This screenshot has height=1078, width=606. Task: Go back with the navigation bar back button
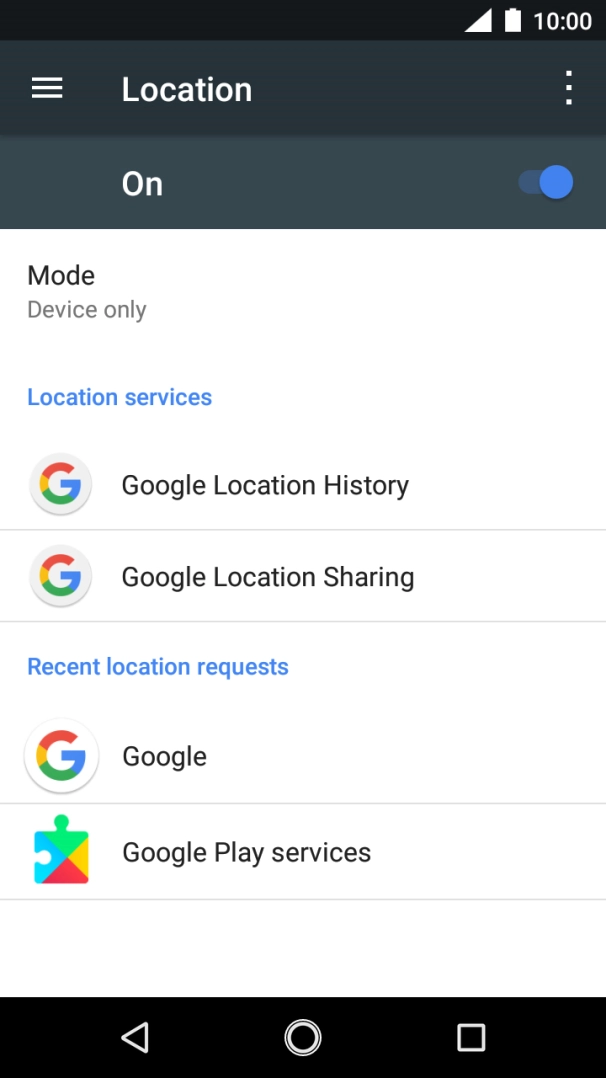[x=135, y=1037]
